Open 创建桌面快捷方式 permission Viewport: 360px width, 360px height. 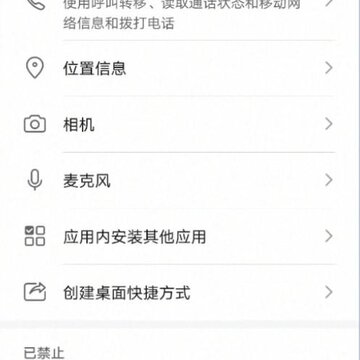(x=180, y=292)
